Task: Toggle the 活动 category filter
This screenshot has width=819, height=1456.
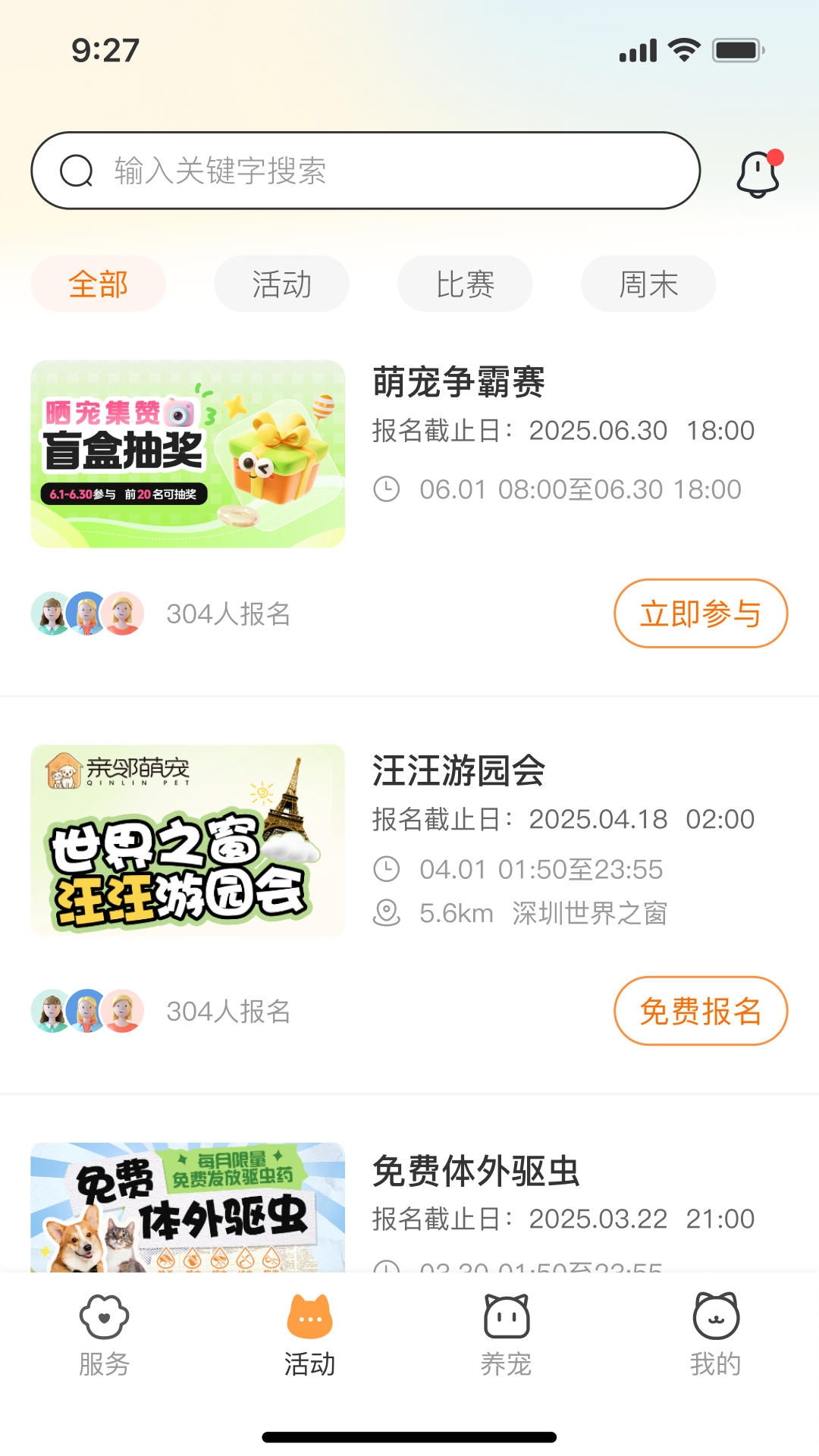Action: pyautogui.click(x=281, y=284)
